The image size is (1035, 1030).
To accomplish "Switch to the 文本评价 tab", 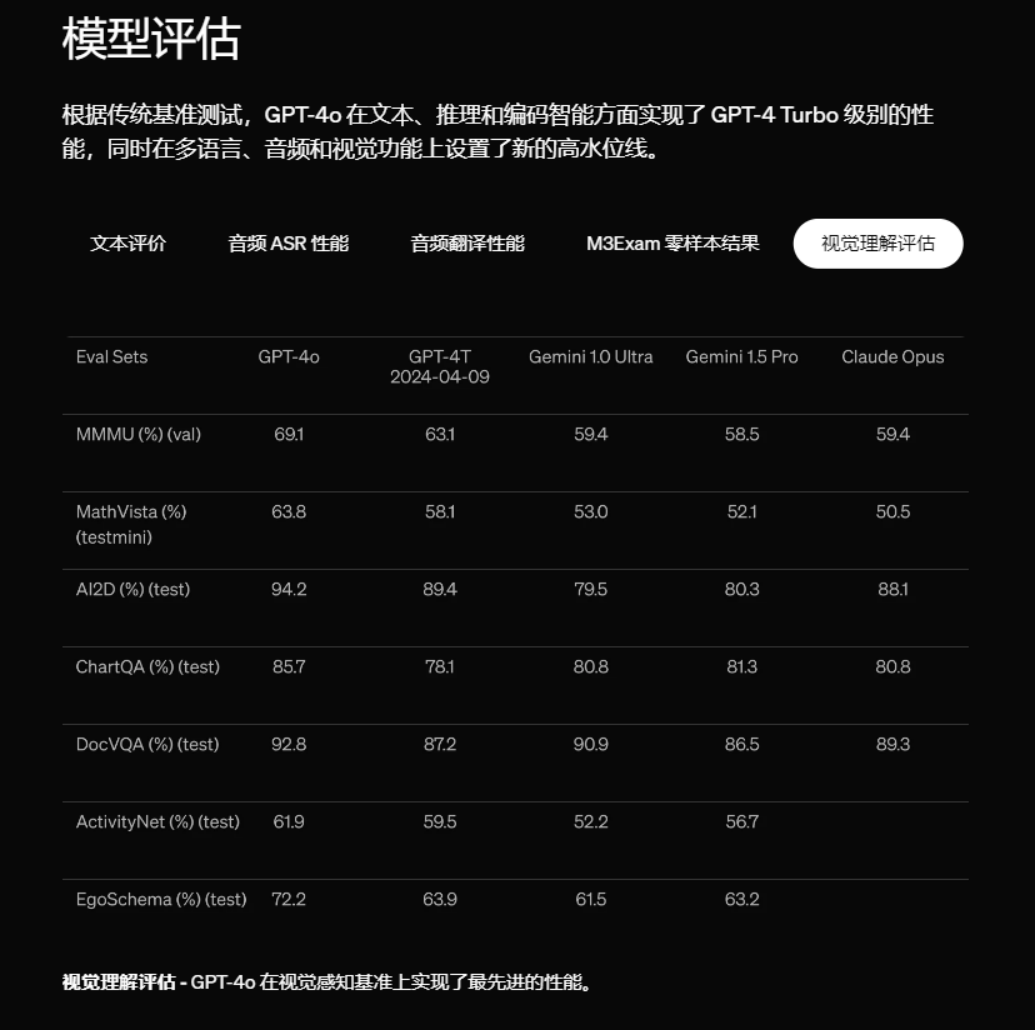I will click(128, 243).
